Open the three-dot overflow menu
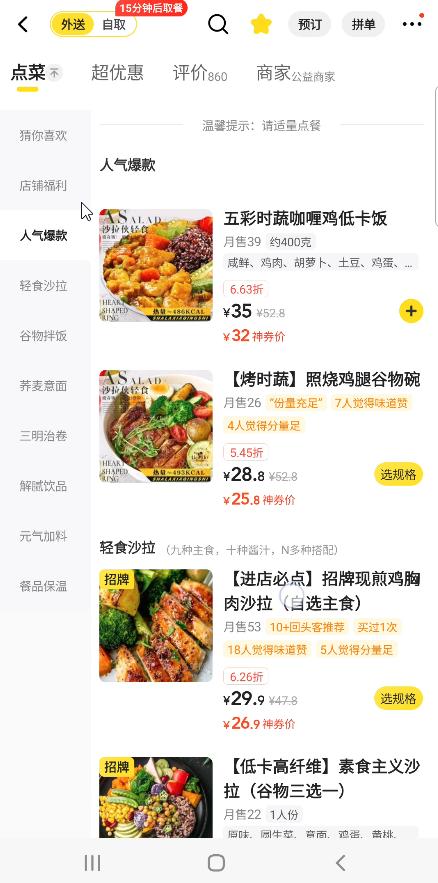The image size is (438, 883). [x=412, y=24]
